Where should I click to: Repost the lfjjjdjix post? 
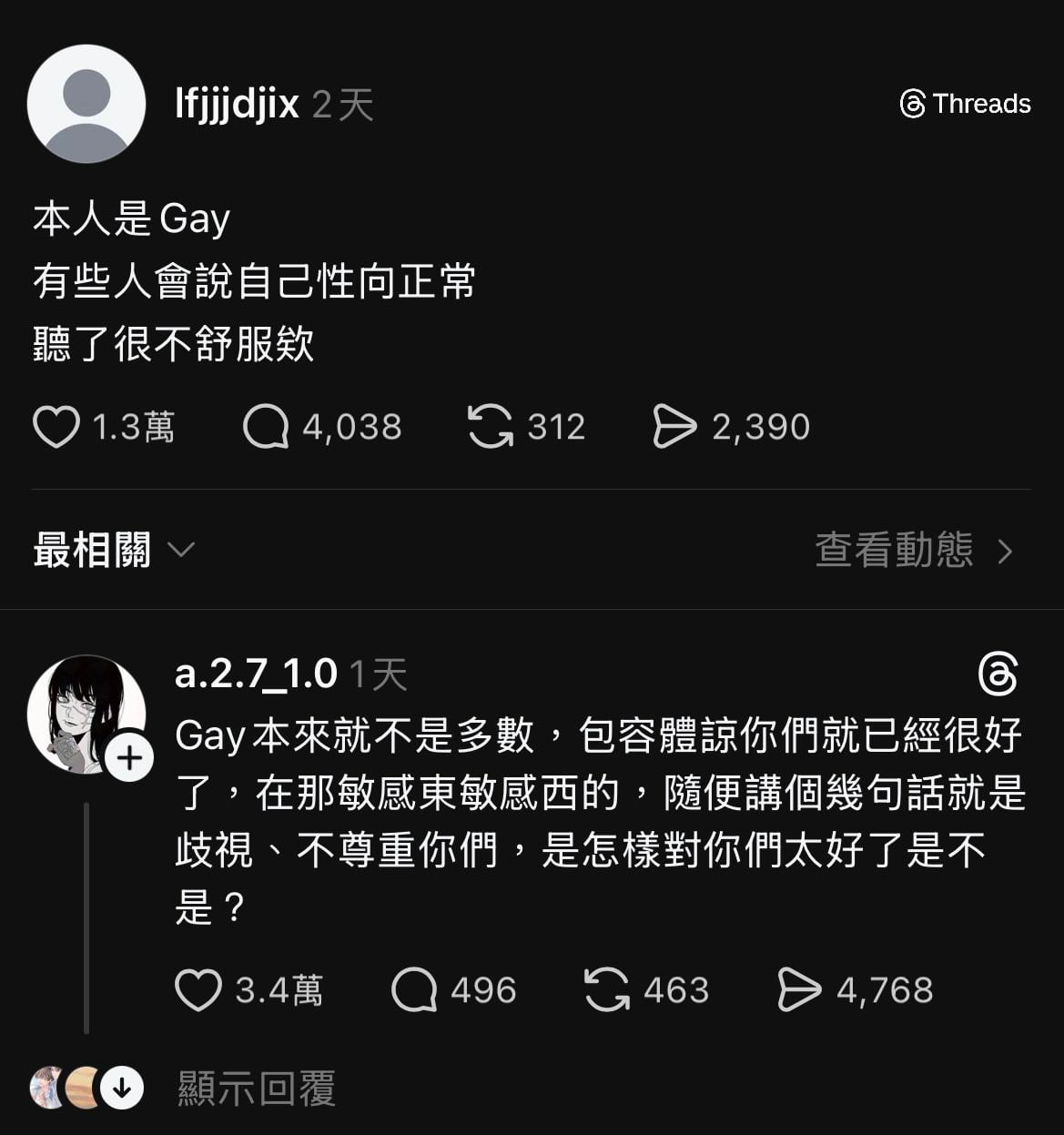pyautogui.click(x=491, y=427)
